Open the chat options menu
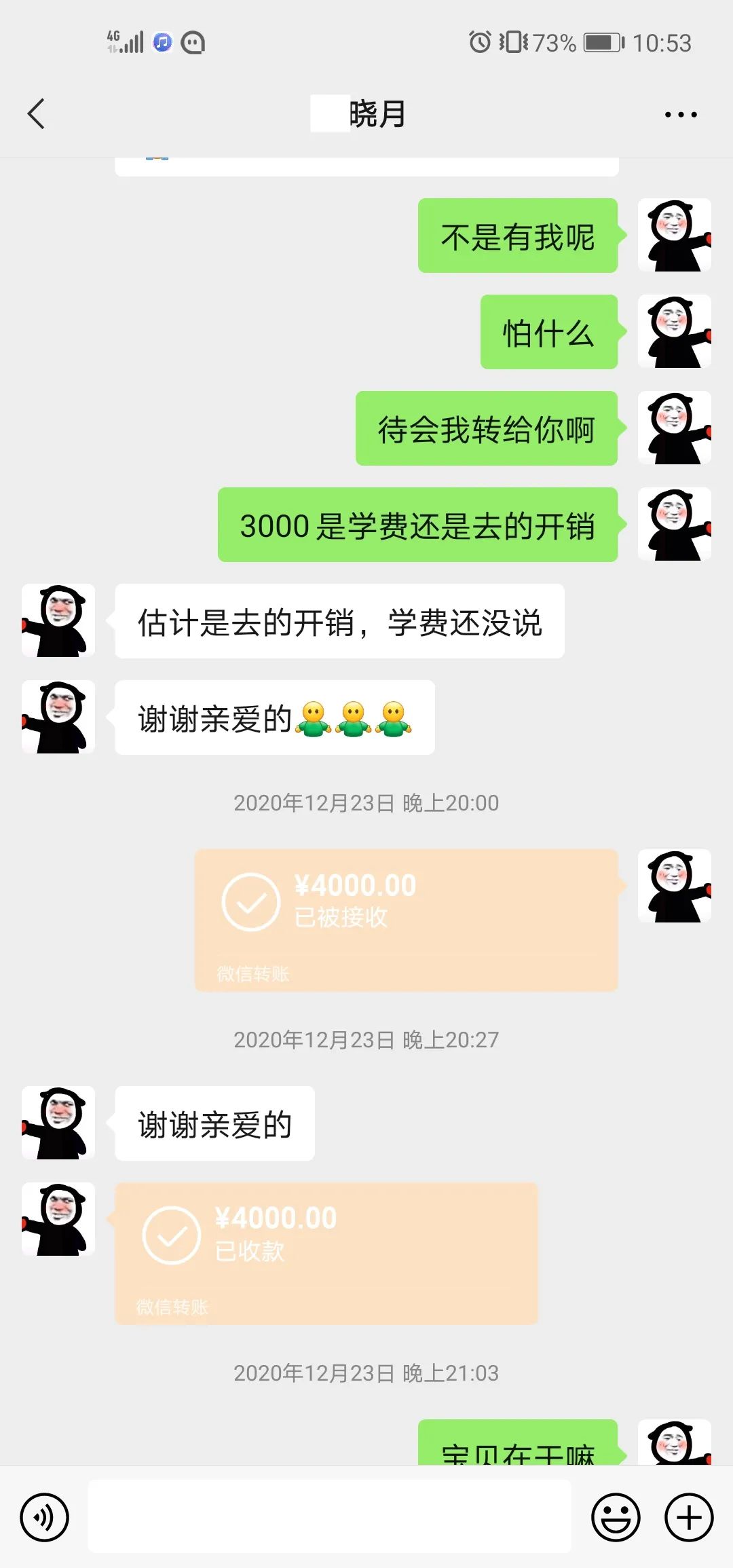 pos(681,114)
